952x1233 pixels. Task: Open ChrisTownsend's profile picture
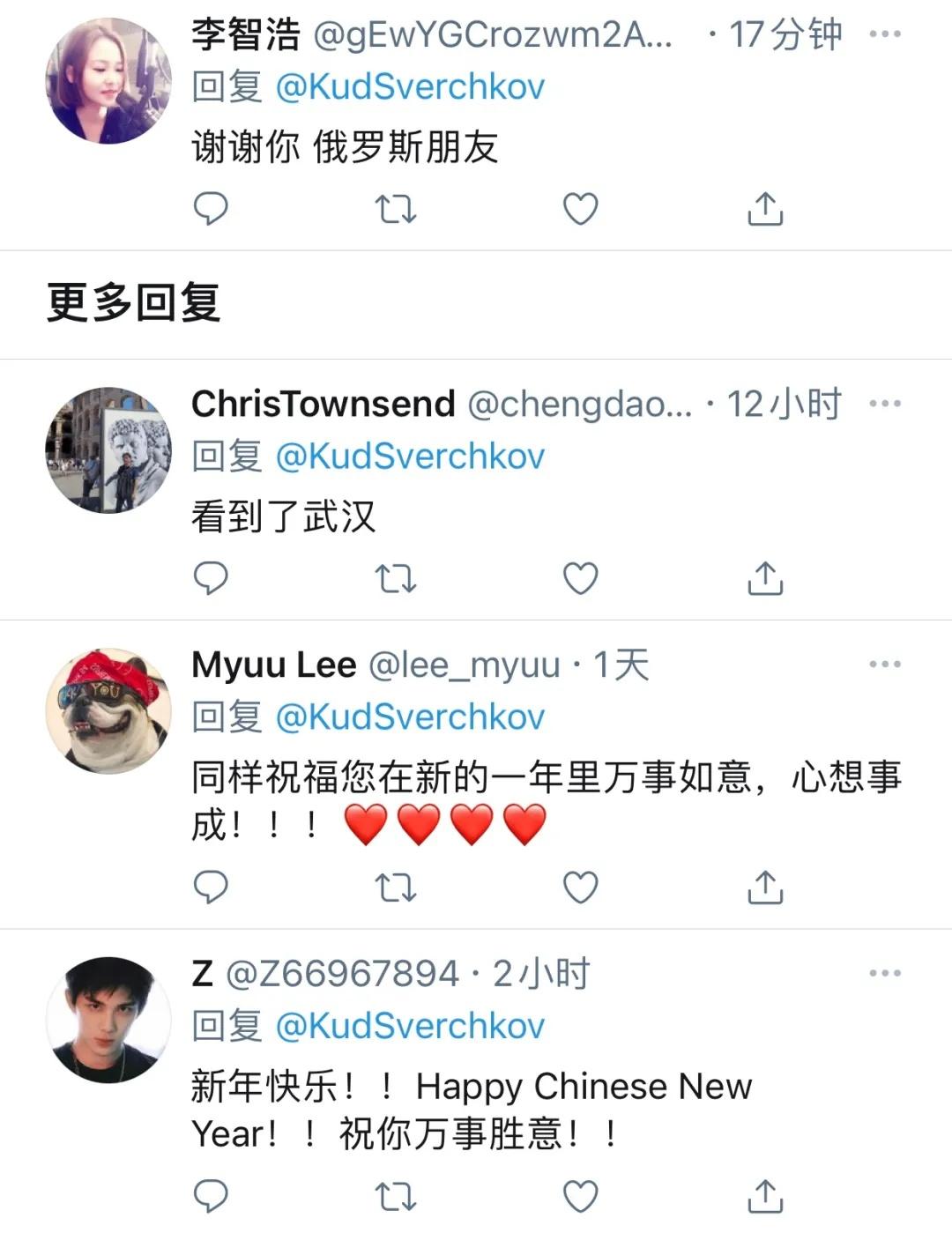click(x=108, y=449)
